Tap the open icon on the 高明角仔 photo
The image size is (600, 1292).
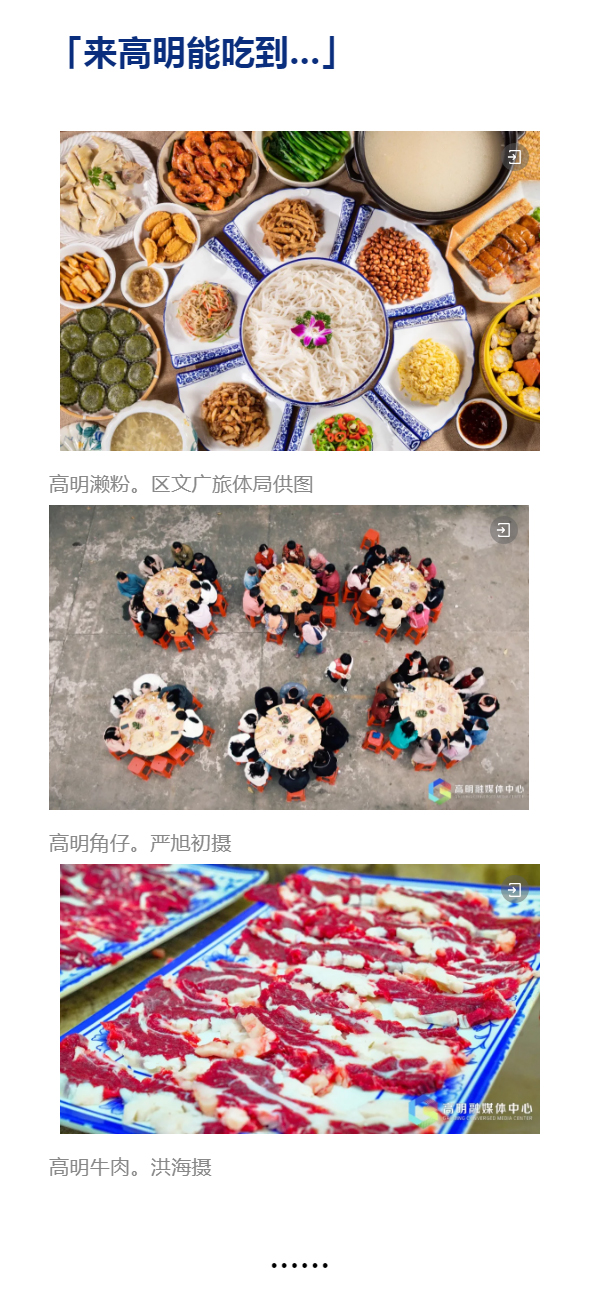[503, 530]
